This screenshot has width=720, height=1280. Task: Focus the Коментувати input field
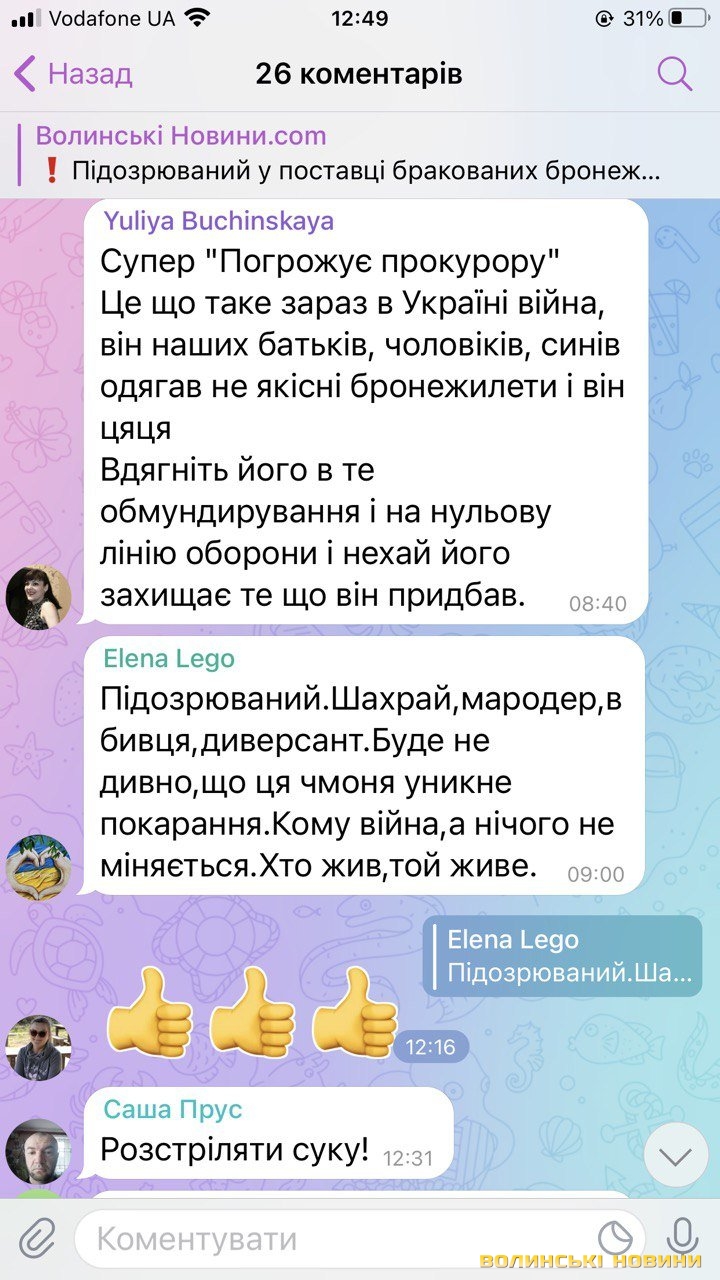click(x=330, y=1239)
